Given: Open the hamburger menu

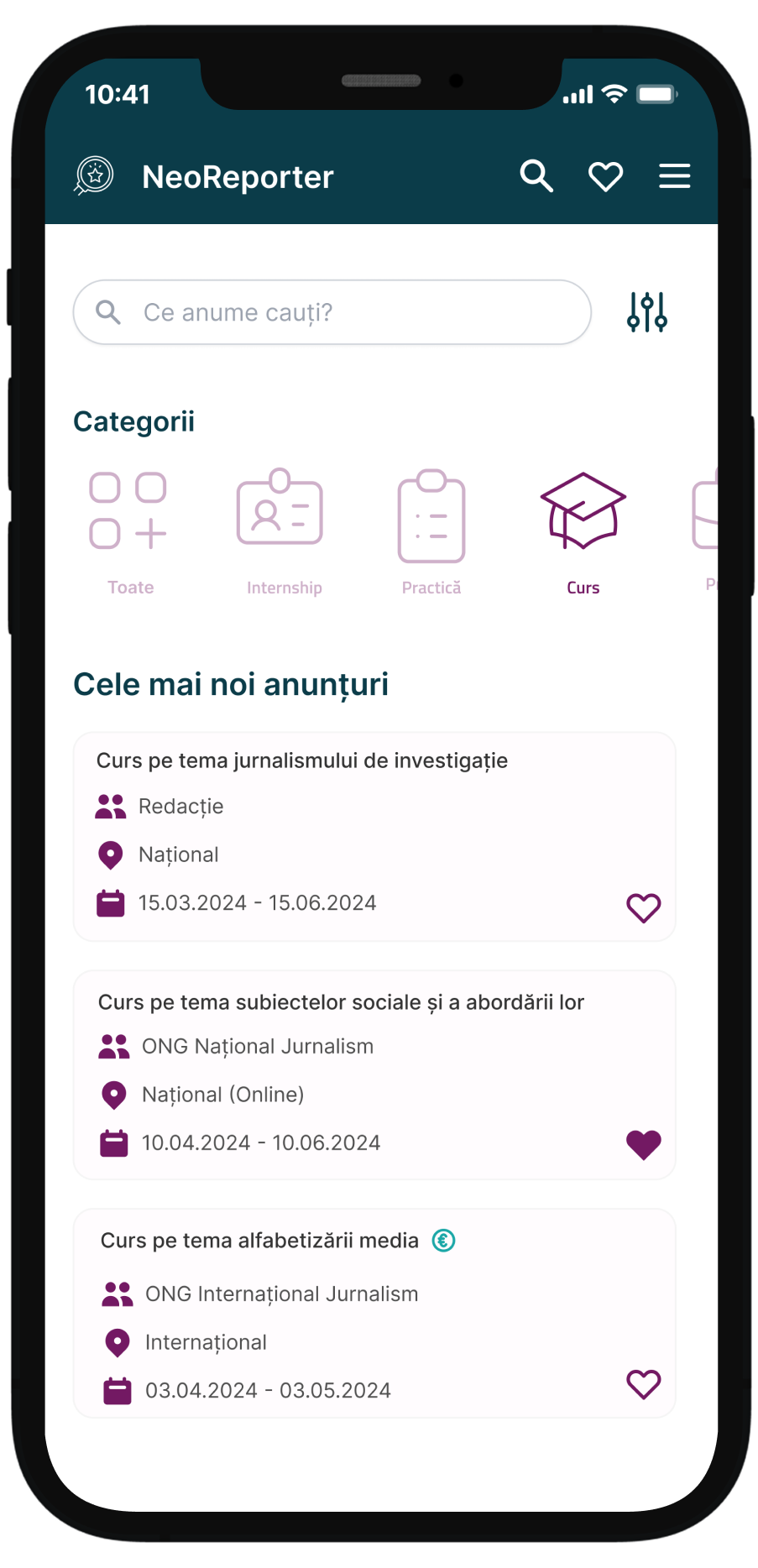Looking at the screenshot, I should pyautogui.click(x=674, y=176).
